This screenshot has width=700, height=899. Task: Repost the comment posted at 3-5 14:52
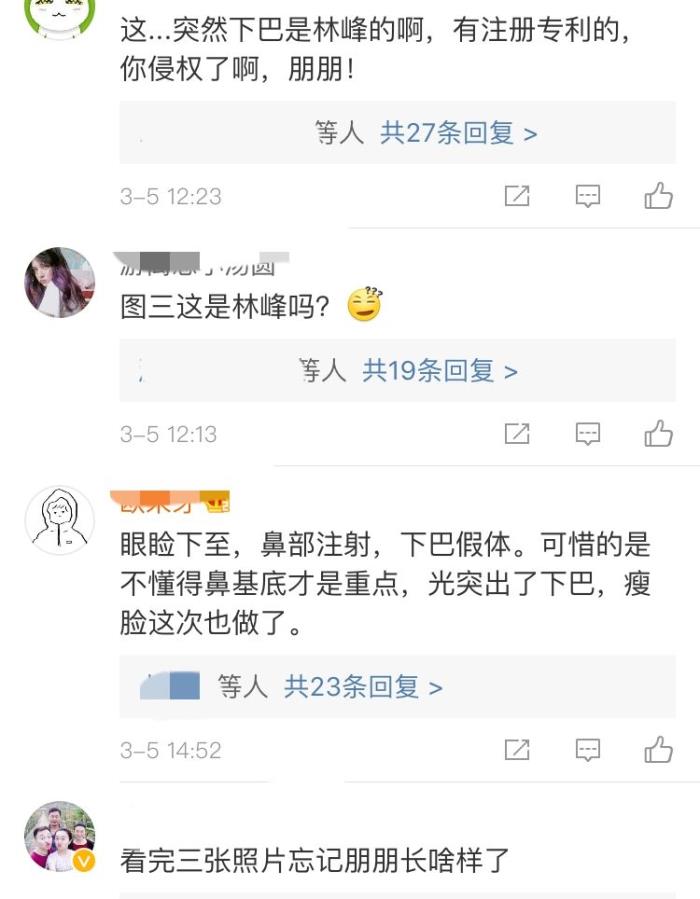click(517, 750)
